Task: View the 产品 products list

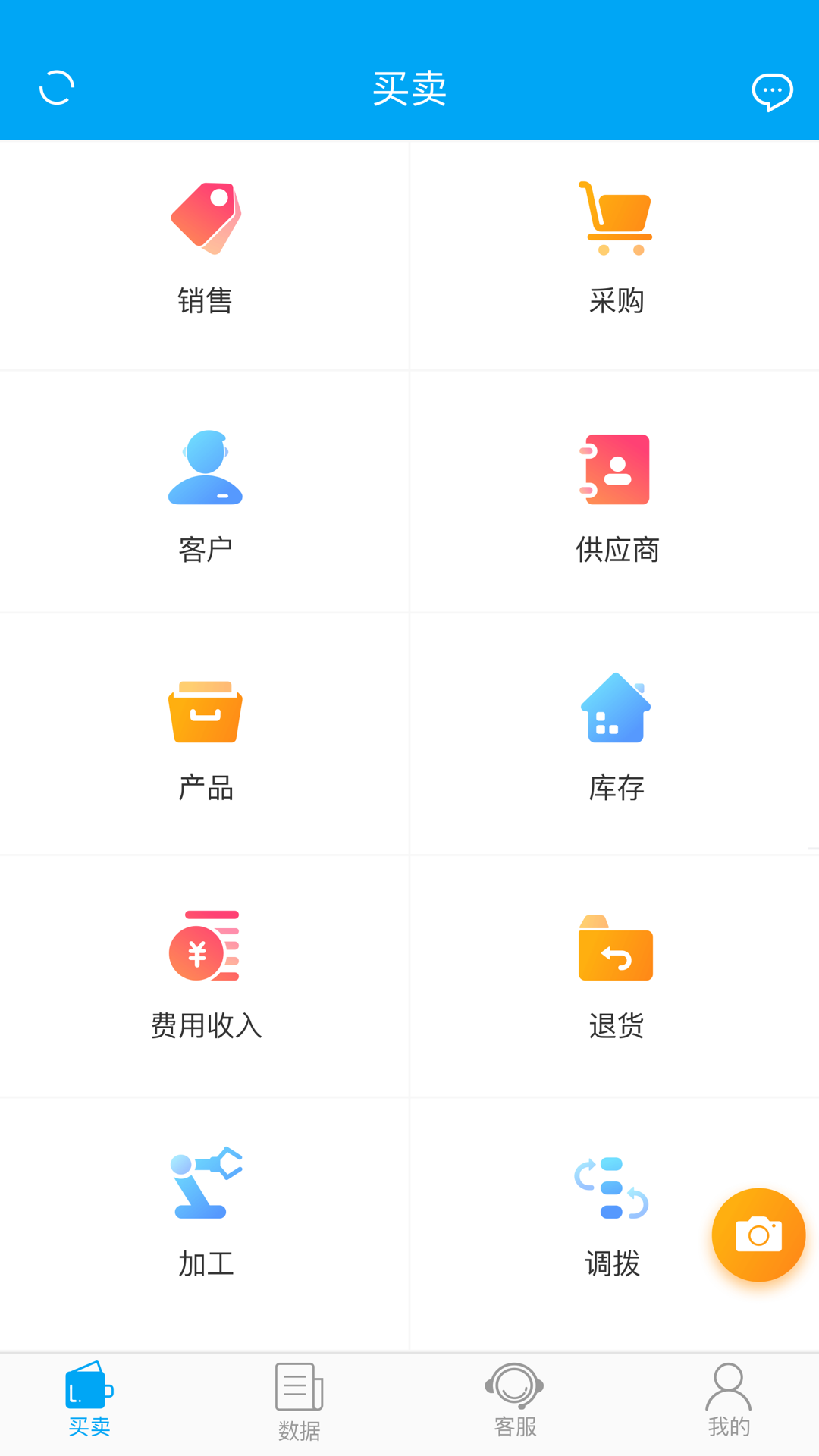Action: (x=205, y=736)
